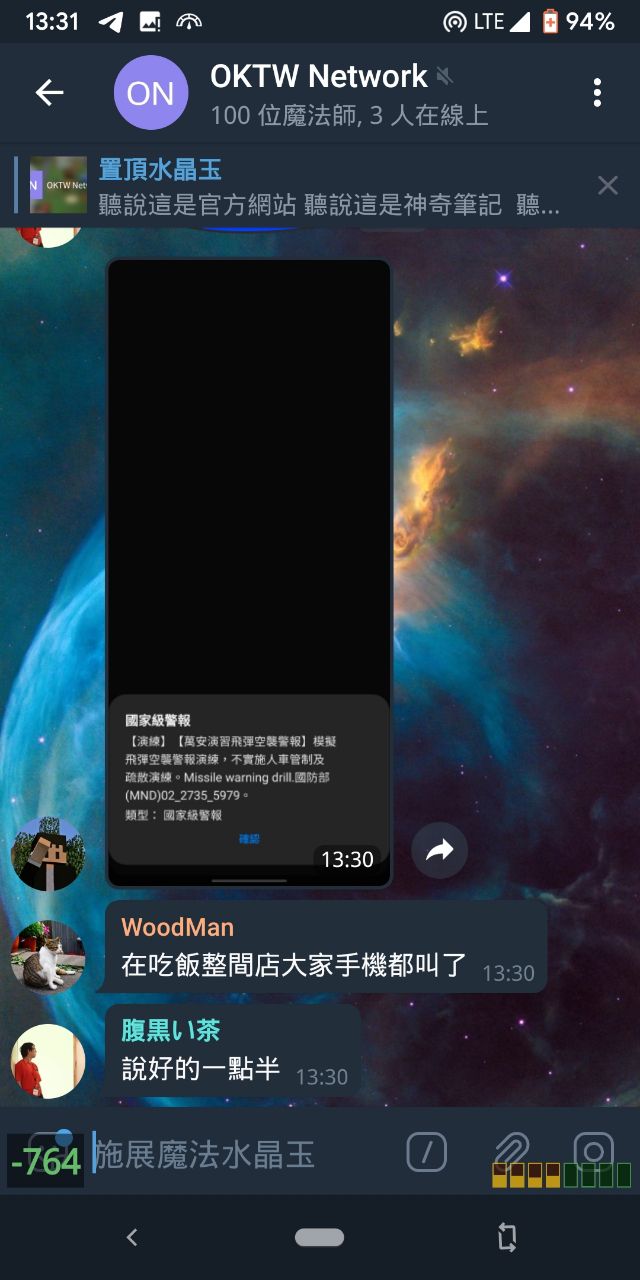
Task: Open the bot commands slash button
Action: [x=427, y=1154]
